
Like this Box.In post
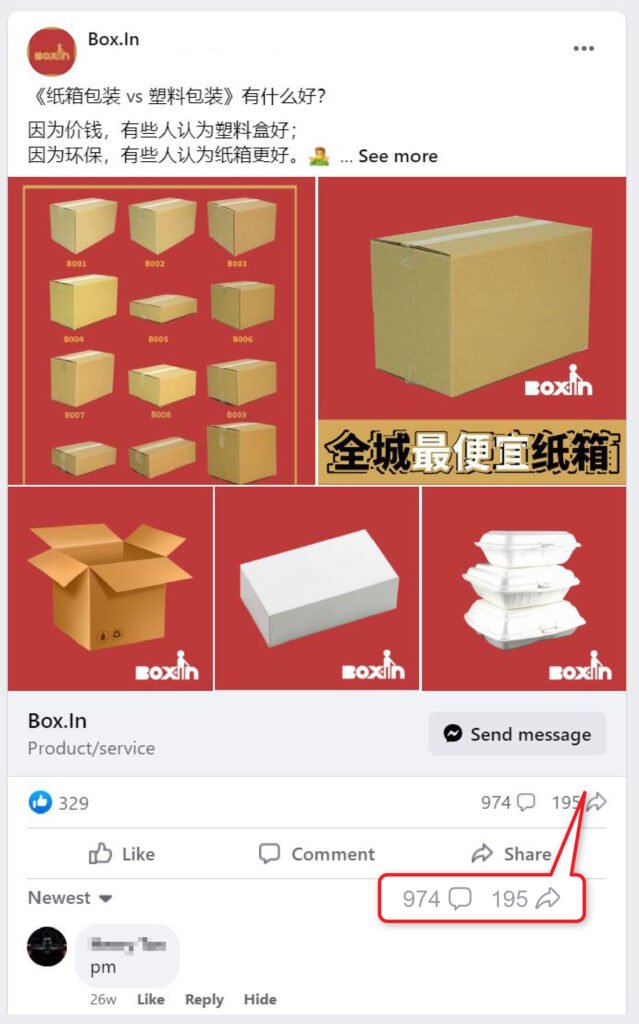(x=122, y=854)
